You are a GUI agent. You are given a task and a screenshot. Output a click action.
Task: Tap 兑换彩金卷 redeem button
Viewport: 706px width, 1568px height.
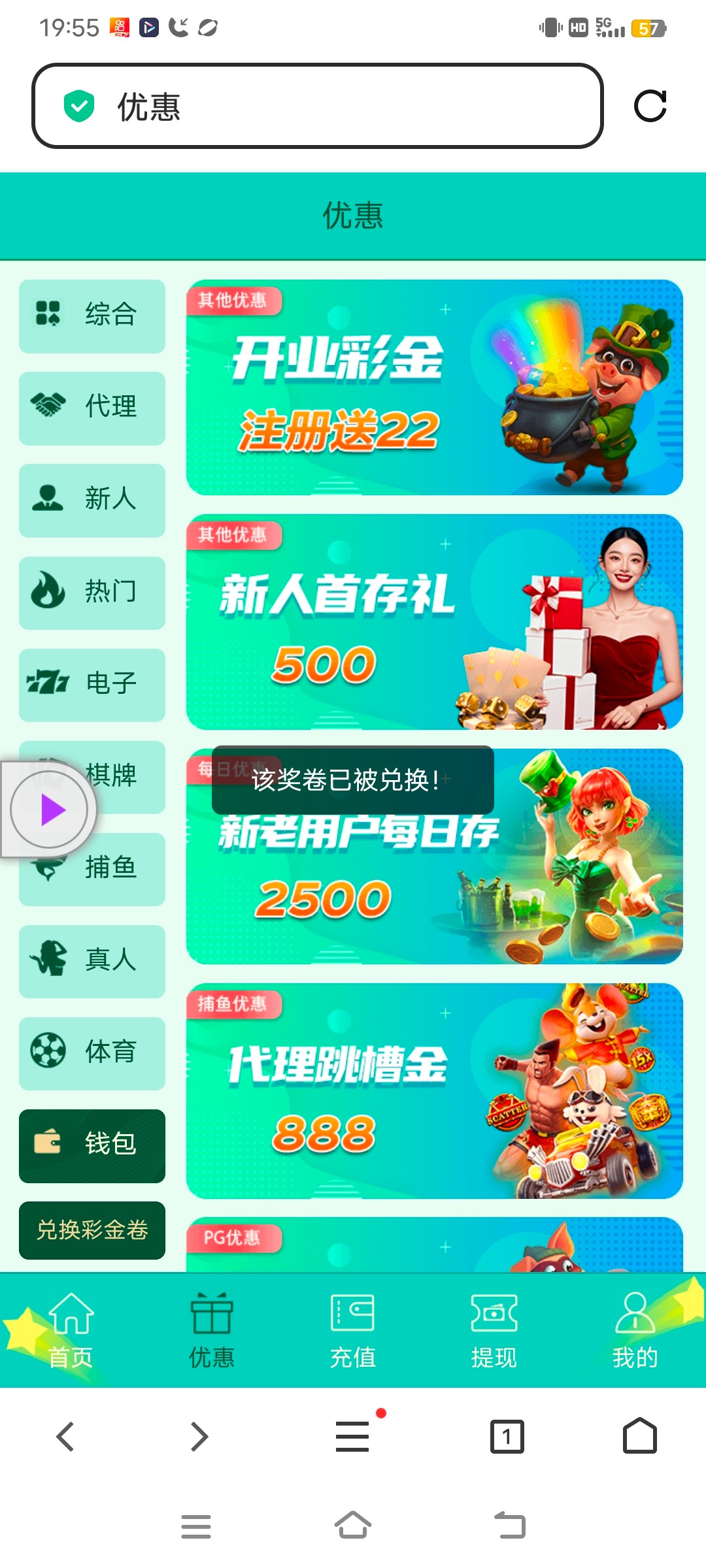pyautogui.click(x=92, y=1230)
